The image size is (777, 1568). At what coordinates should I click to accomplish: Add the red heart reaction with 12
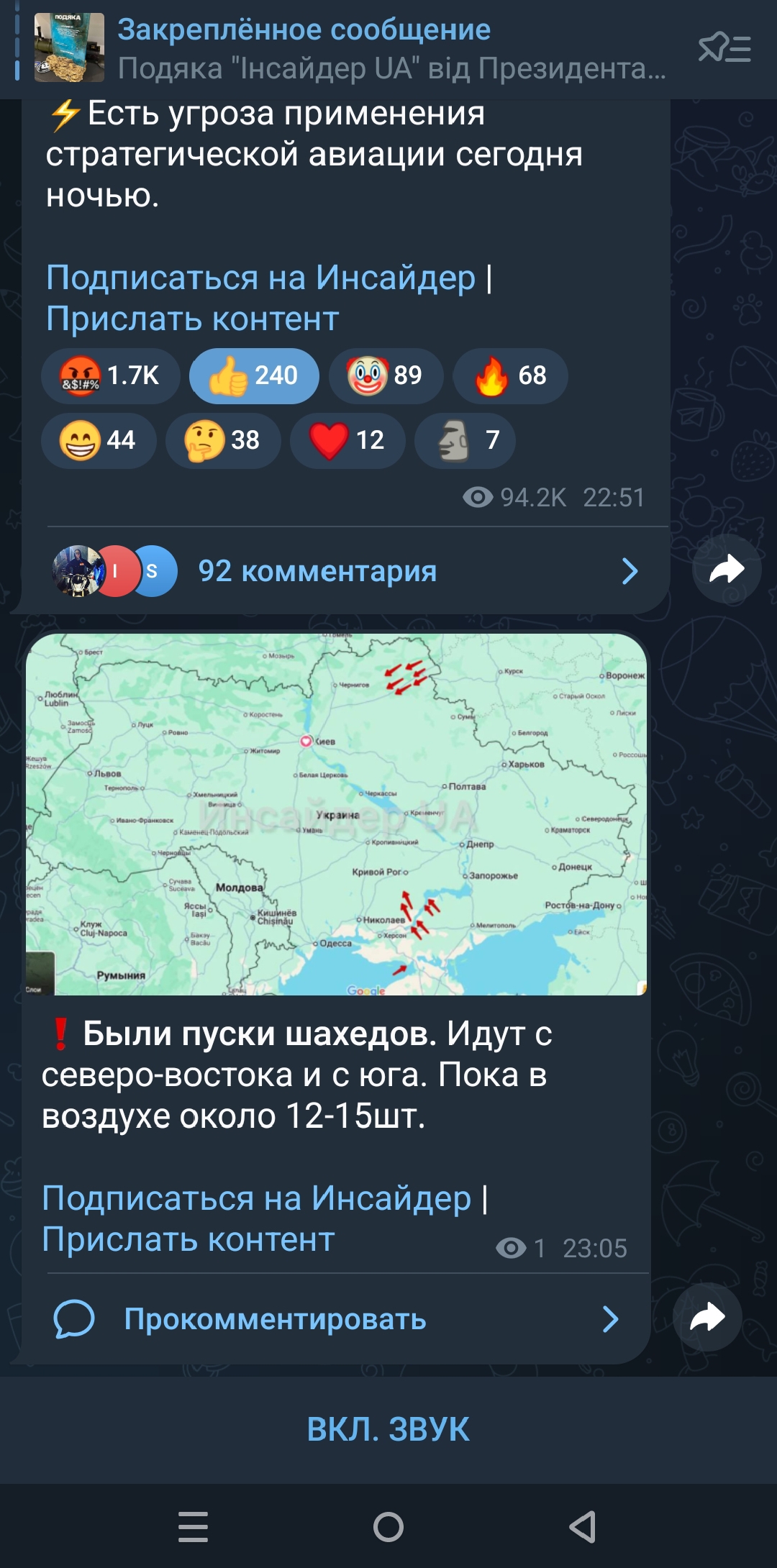click(x=347, y=440)
